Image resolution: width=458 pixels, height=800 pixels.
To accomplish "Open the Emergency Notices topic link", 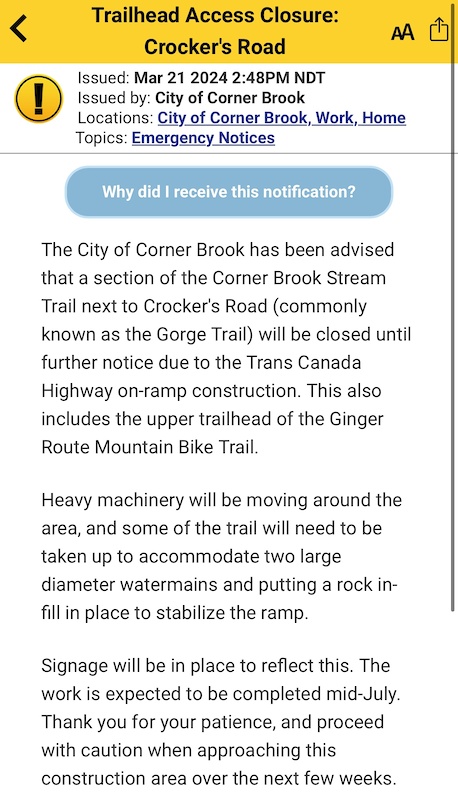I will pos(203,138).
